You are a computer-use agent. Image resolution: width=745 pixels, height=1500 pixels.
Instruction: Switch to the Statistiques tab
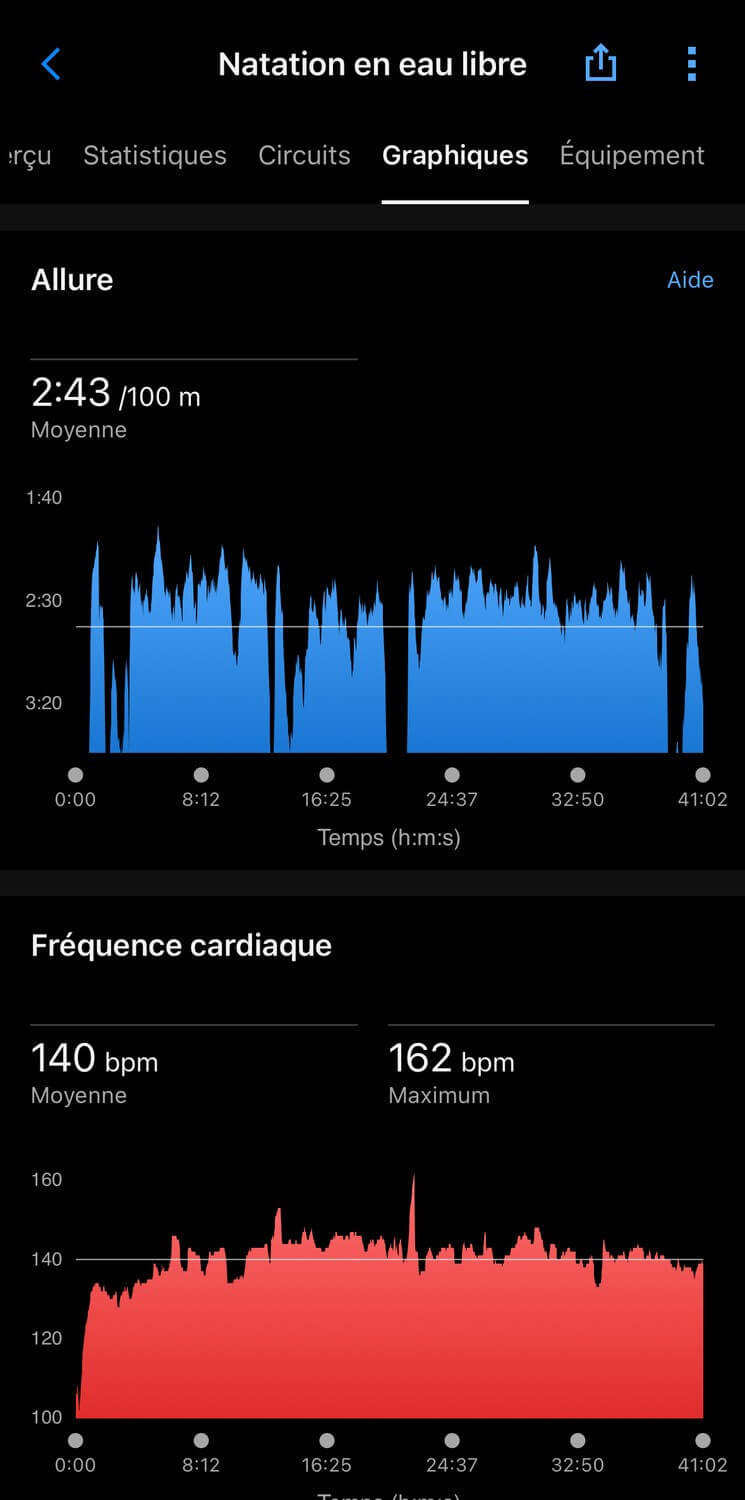tap(155, 156)
